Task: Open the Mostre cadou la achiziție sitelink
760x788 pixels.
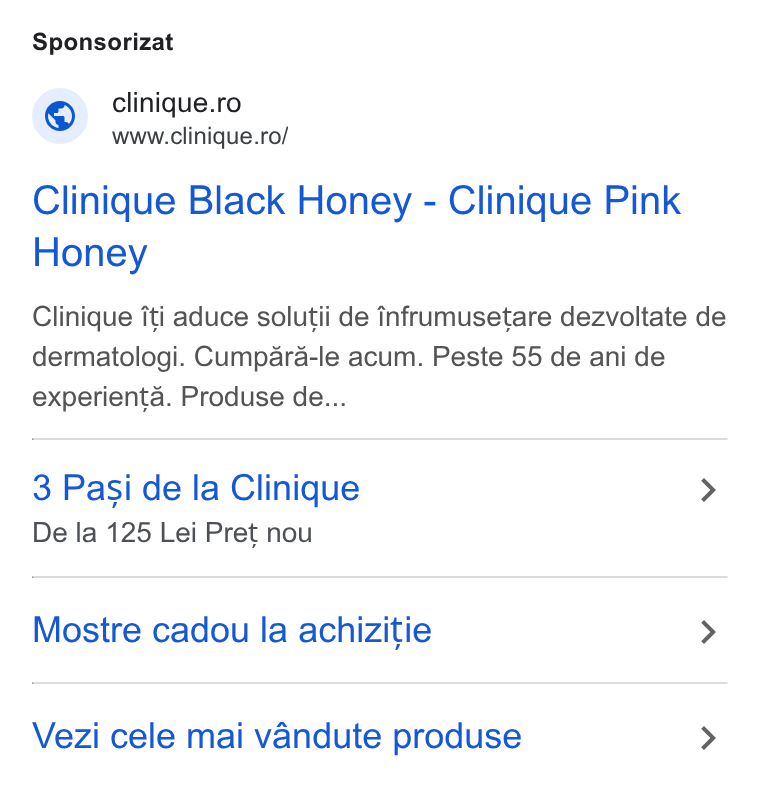Action: pyautogui.click(x=379, y=630)
